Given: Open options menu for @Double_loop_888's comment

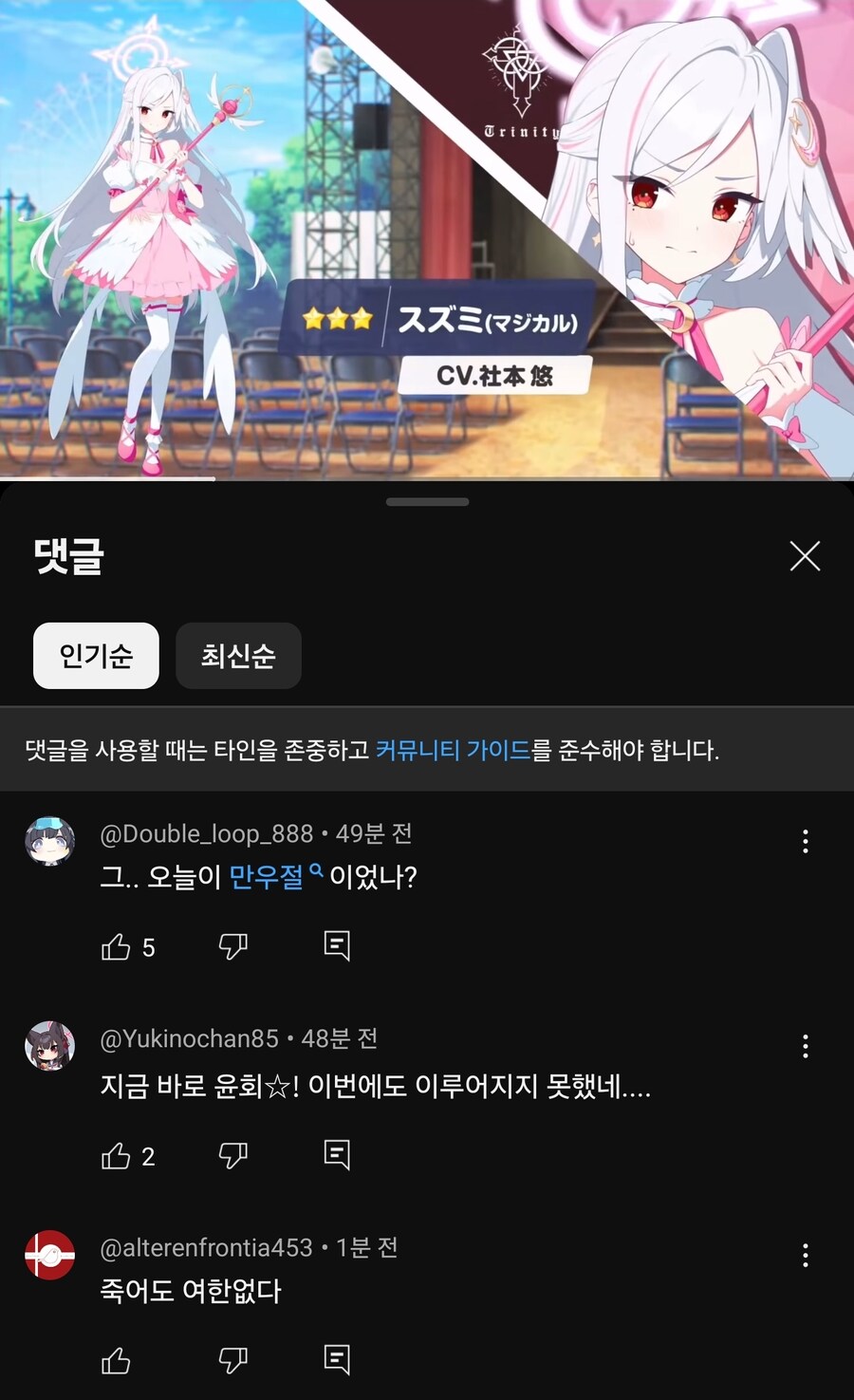Looking at the screenshot, I should click(x=805, y=841).
